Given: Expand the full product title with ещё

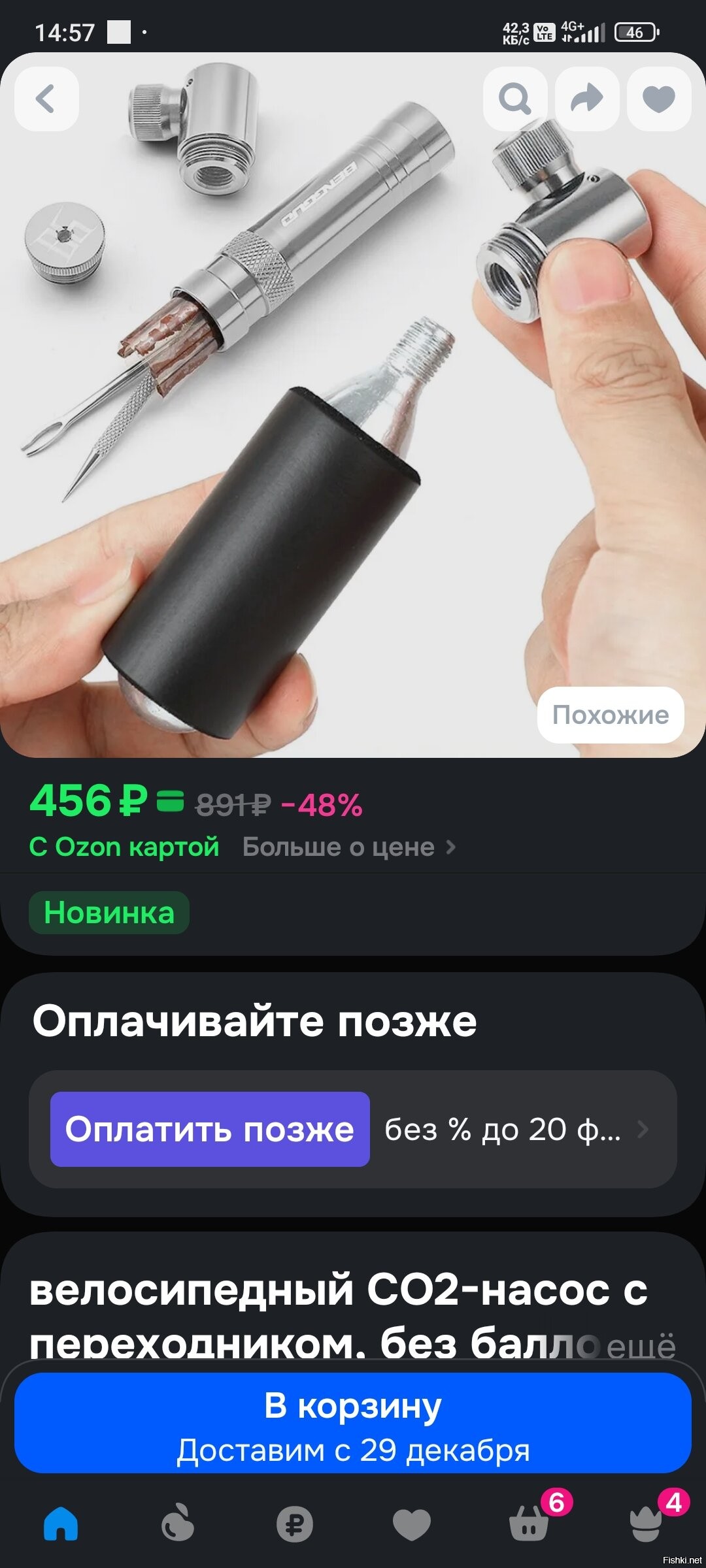Looking at the screenshot, I should point(641,1347).
